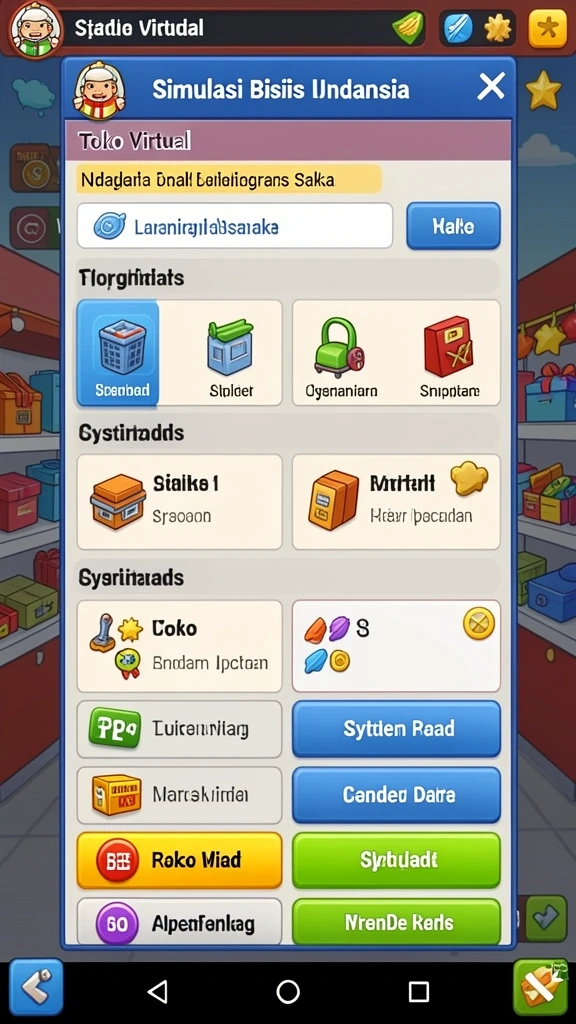Select the Snipptare red box item
Image resolution: width=576 pixels, height=1024 pixels.
click(449, 353)
